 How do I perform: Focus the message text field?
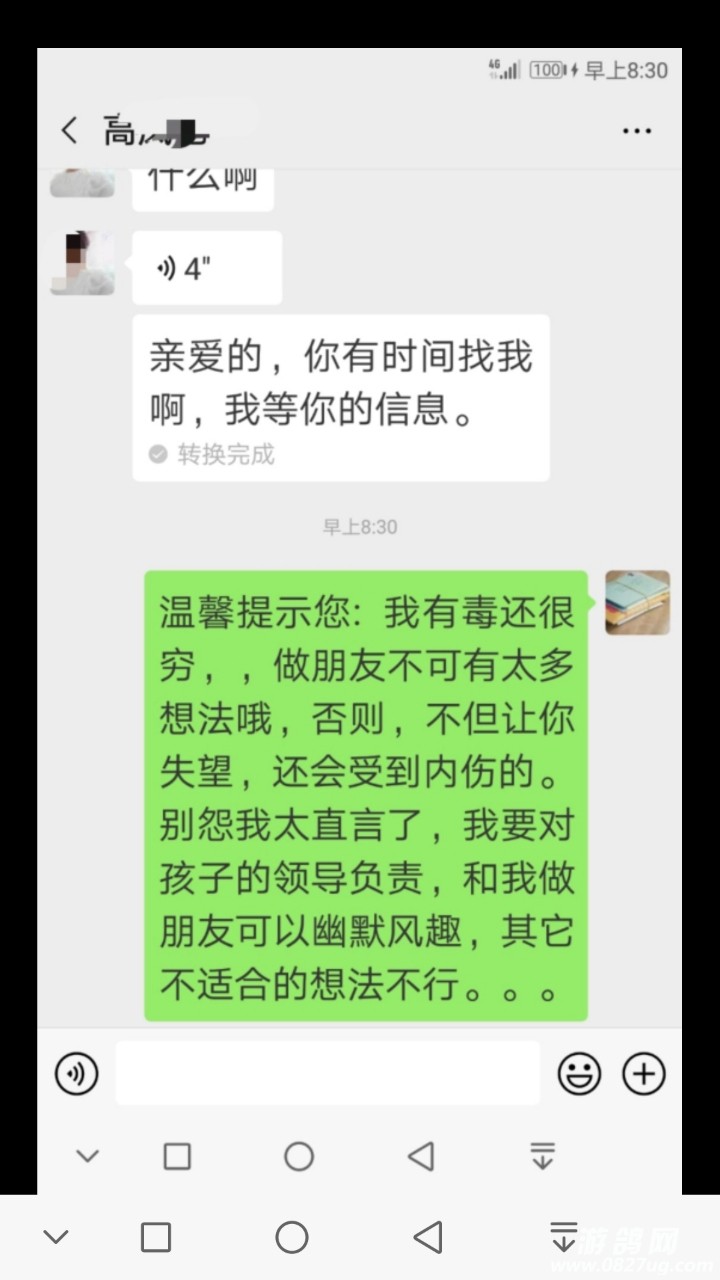(x=327, y=1074)
